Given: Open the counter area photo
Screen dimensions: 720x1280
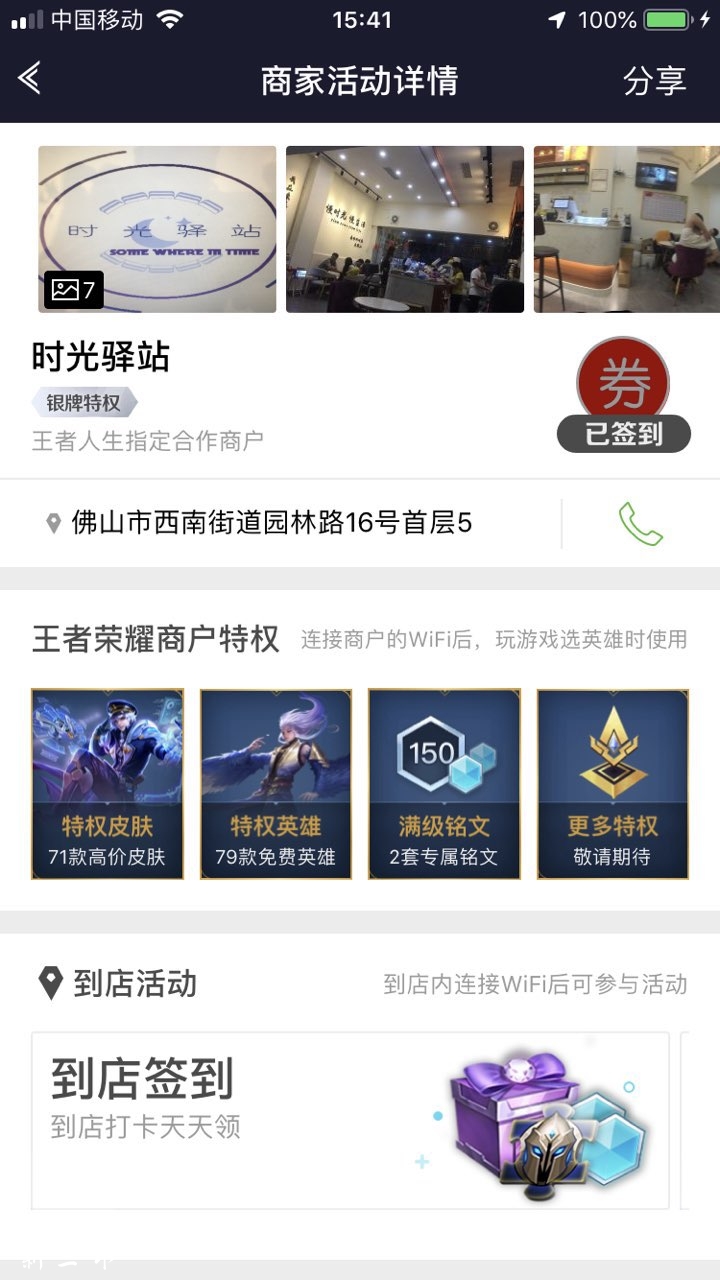Looking at the screenshot, I should point(626,229).
